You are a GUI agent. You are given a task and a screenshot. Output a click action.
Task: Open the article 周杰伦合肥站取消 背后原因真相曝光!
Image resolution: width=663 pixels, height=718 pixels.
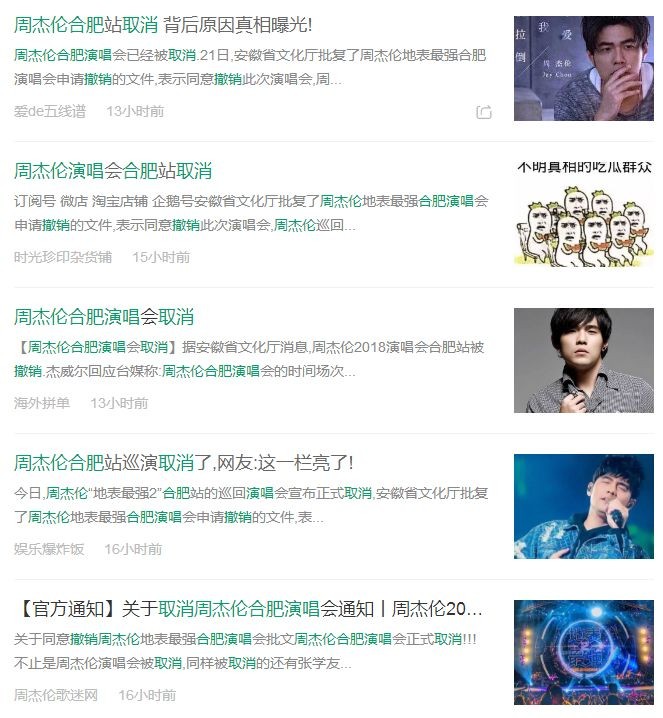coord(163,24)
